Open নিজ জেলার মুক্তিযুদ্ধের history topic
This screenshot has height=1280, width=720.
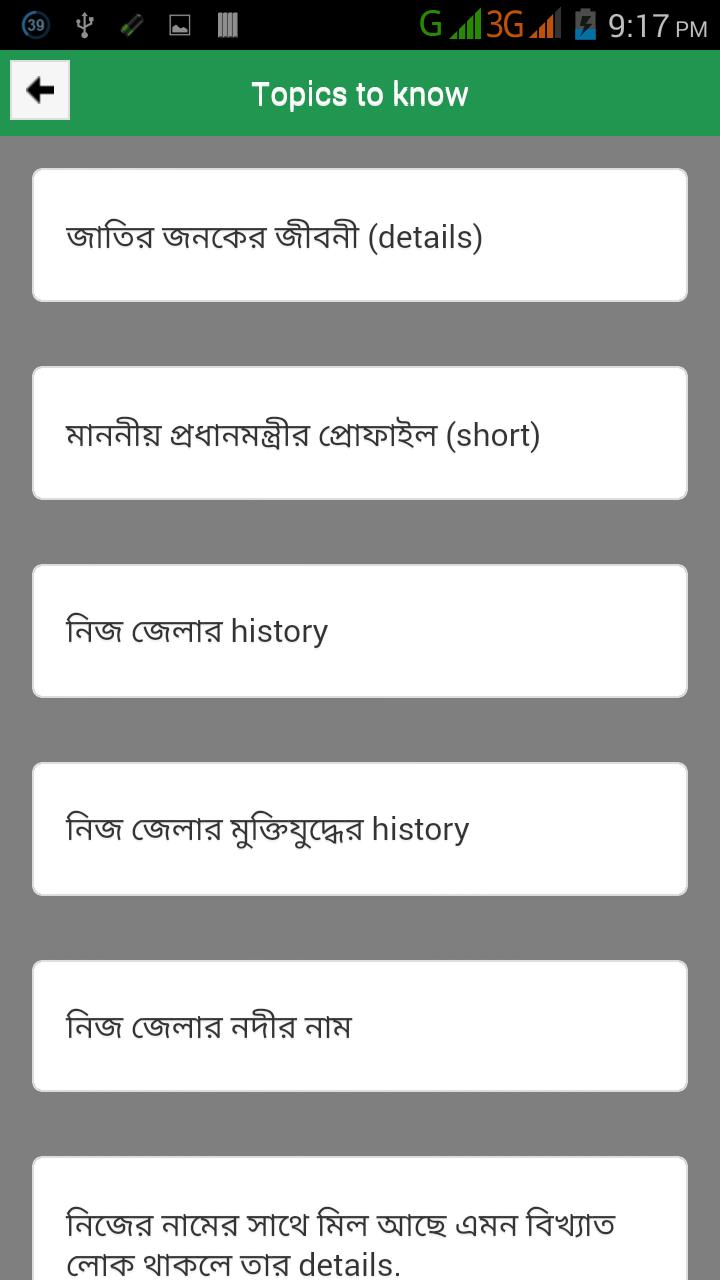360,829
